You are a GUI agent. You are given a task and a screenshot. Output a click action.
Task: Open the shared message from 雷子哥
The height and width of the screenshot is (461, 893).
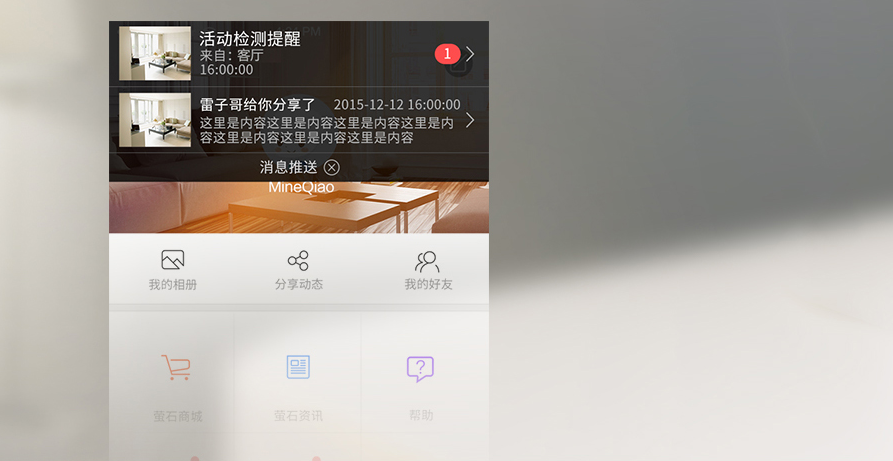click(x=298, y=120)
